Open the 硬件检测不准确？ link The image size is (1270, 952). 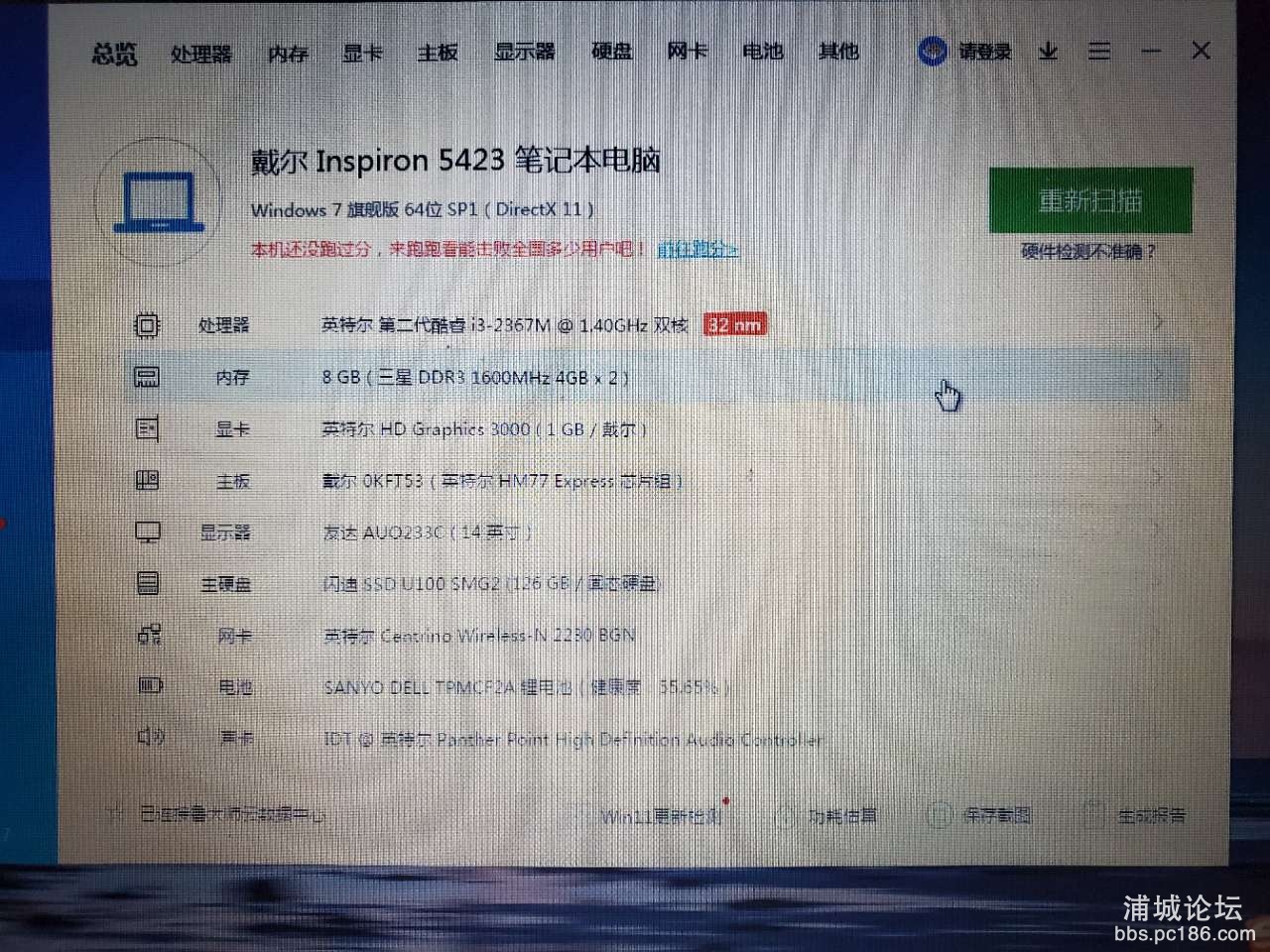click(x=1088, y=252)
